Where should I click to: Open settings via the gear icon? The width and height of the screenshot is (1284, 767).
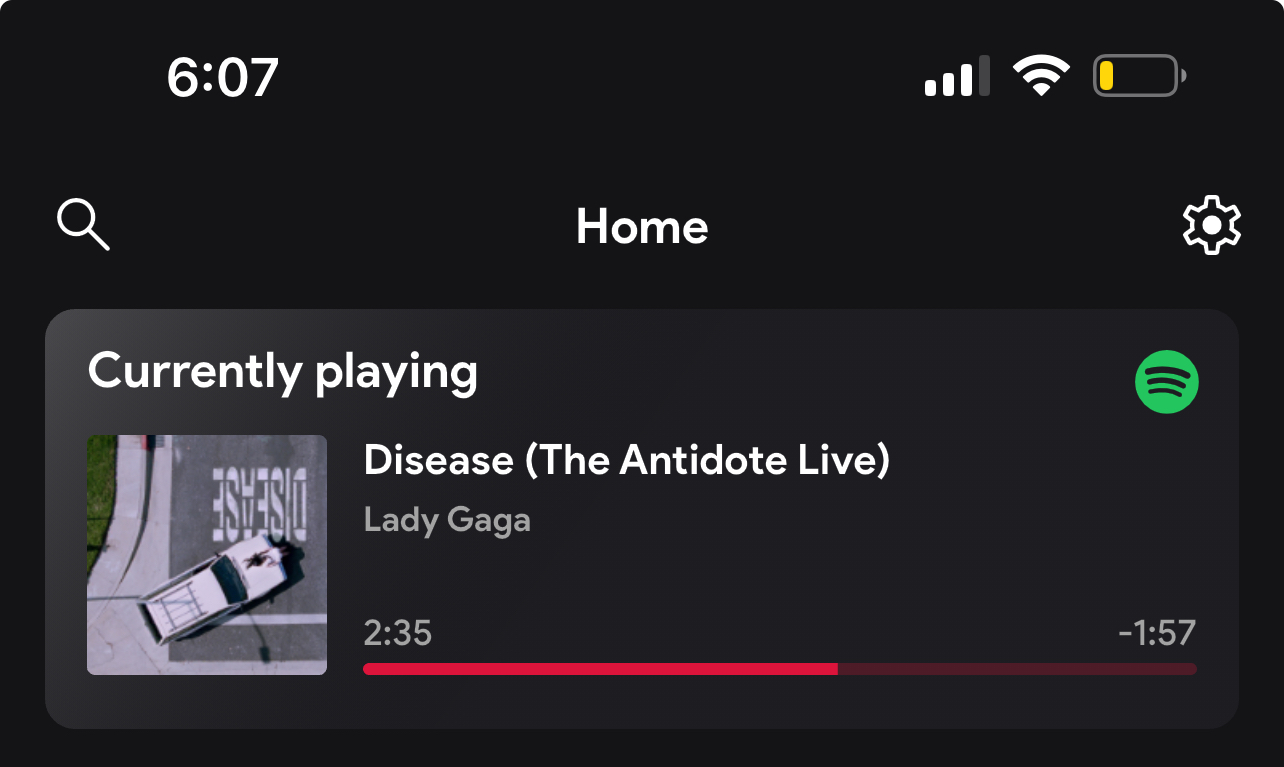point(1211,226)
